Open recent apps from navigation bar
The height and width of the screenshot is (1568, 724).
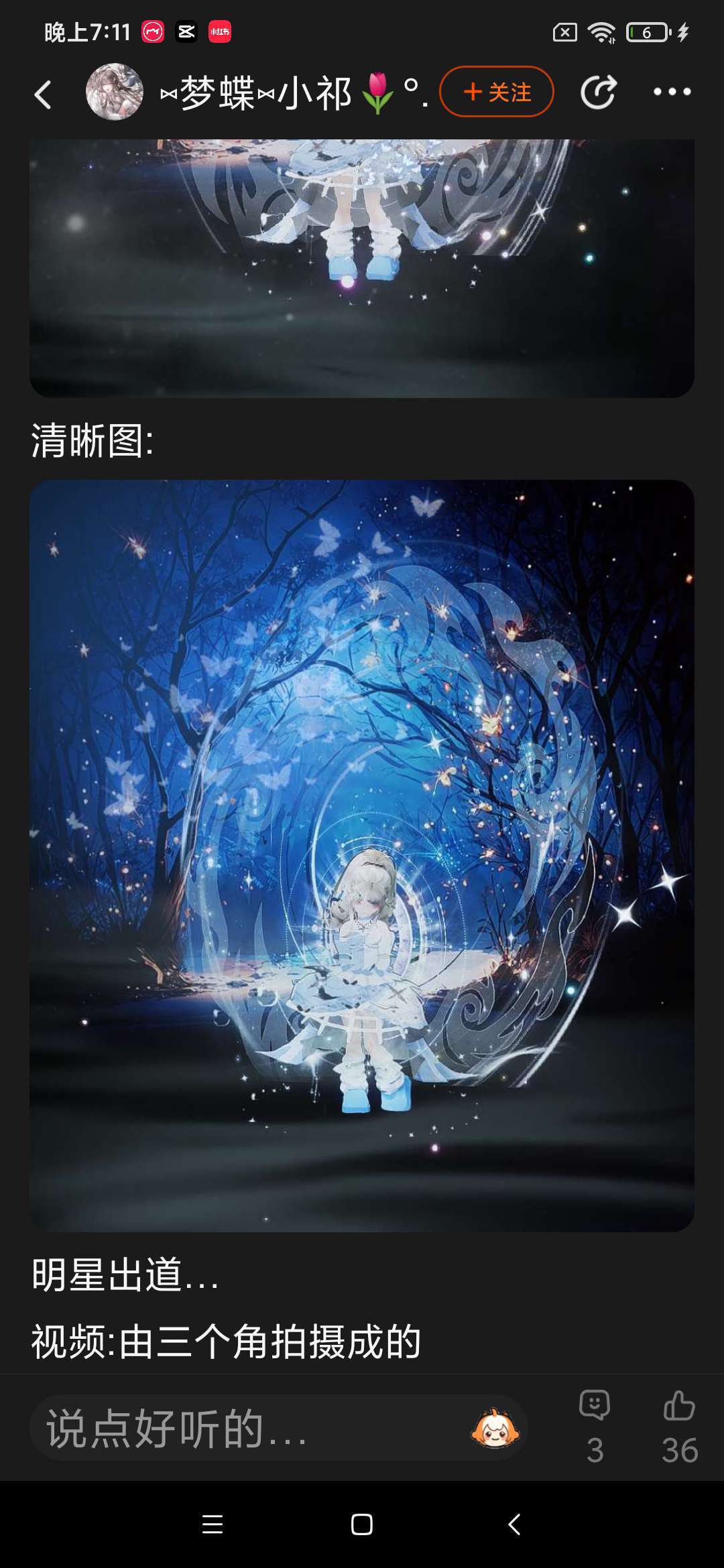point(213,1524)
